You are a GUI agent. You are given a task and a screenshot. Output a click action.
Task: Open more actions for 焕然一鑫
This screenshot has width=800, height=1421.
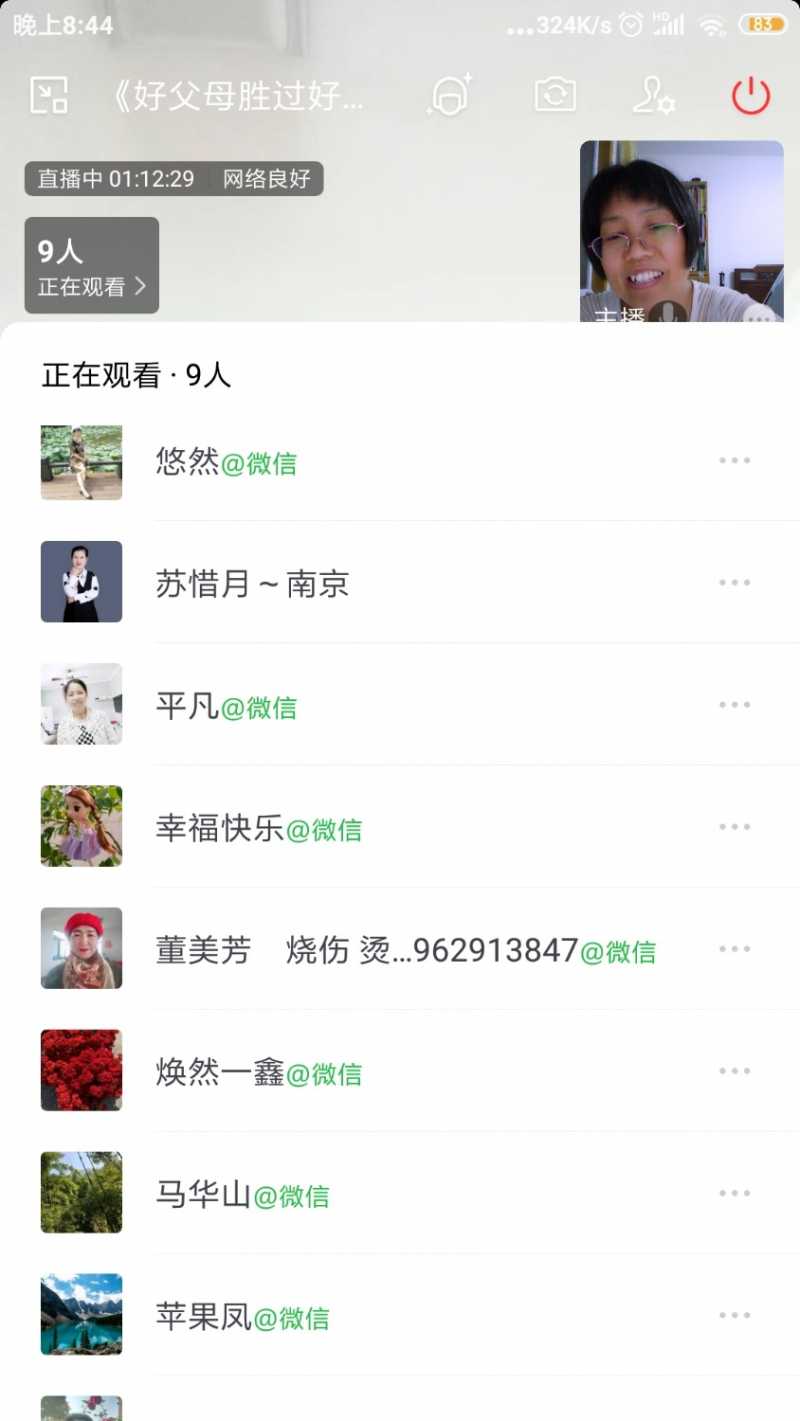click(x=735, y=1070)
